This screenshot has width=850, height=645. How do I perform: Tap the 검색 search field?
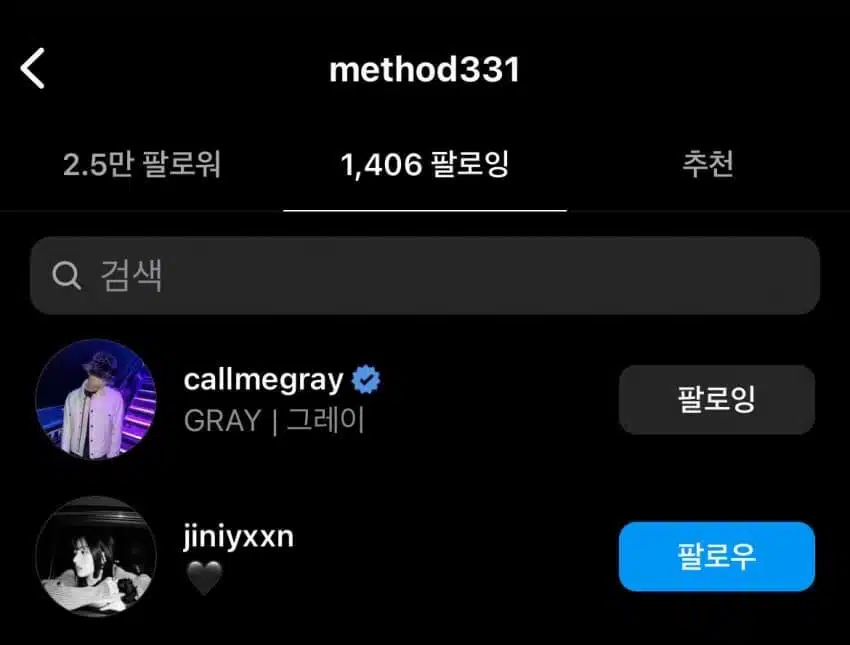coord(425,275)
